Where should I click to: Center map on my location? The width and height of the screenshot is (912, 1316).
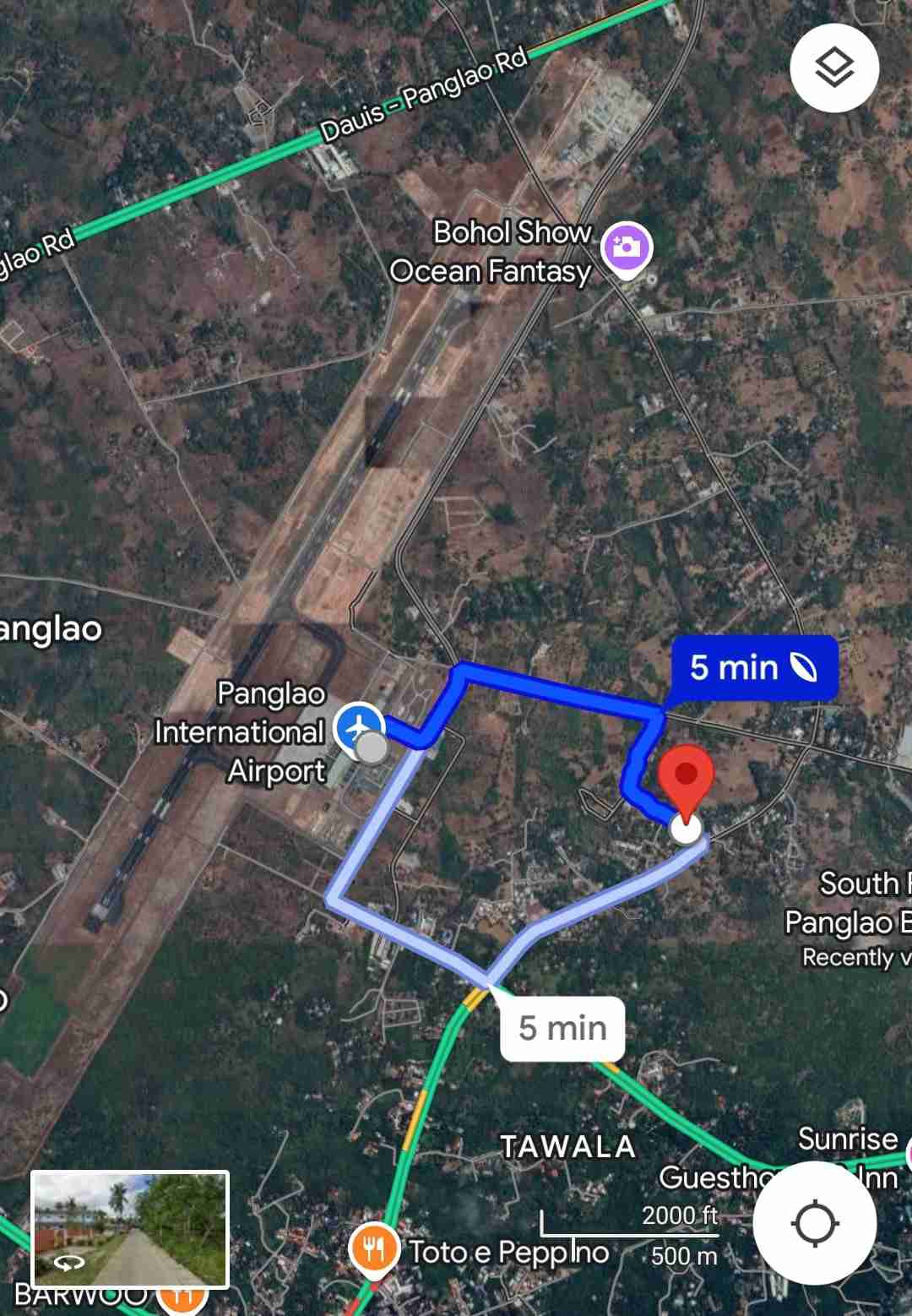pos(814,1223)
